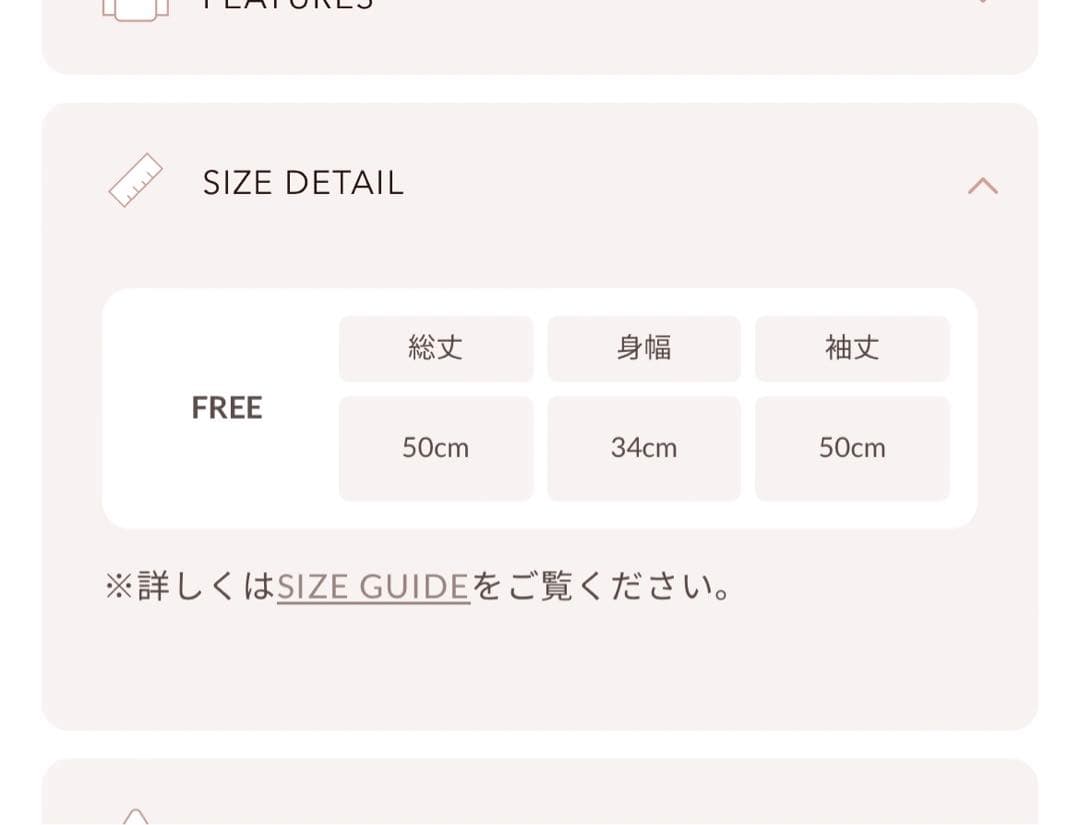Toggle the FEATURES section chevron
The image size is (1080, 825).
982,3
